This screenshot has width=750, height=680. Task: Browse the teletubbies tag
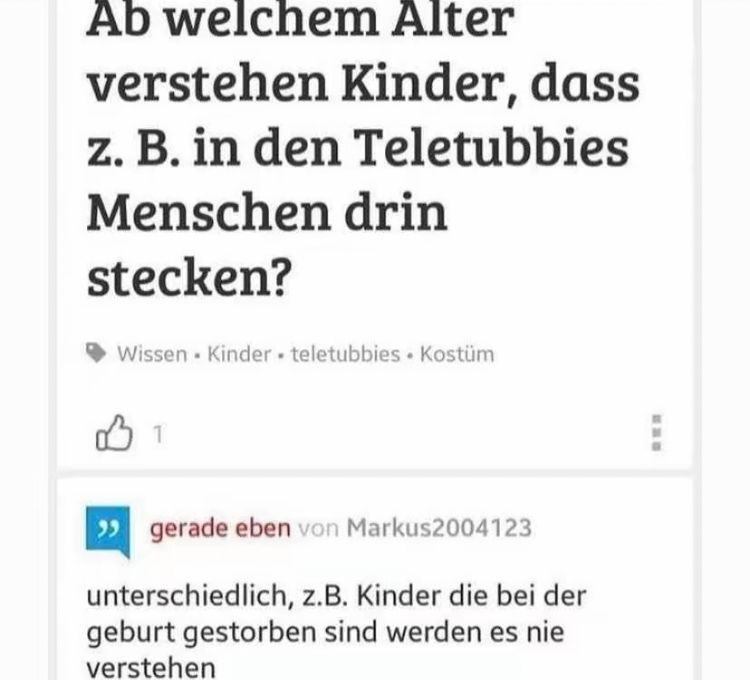click(x=345, y=354)
